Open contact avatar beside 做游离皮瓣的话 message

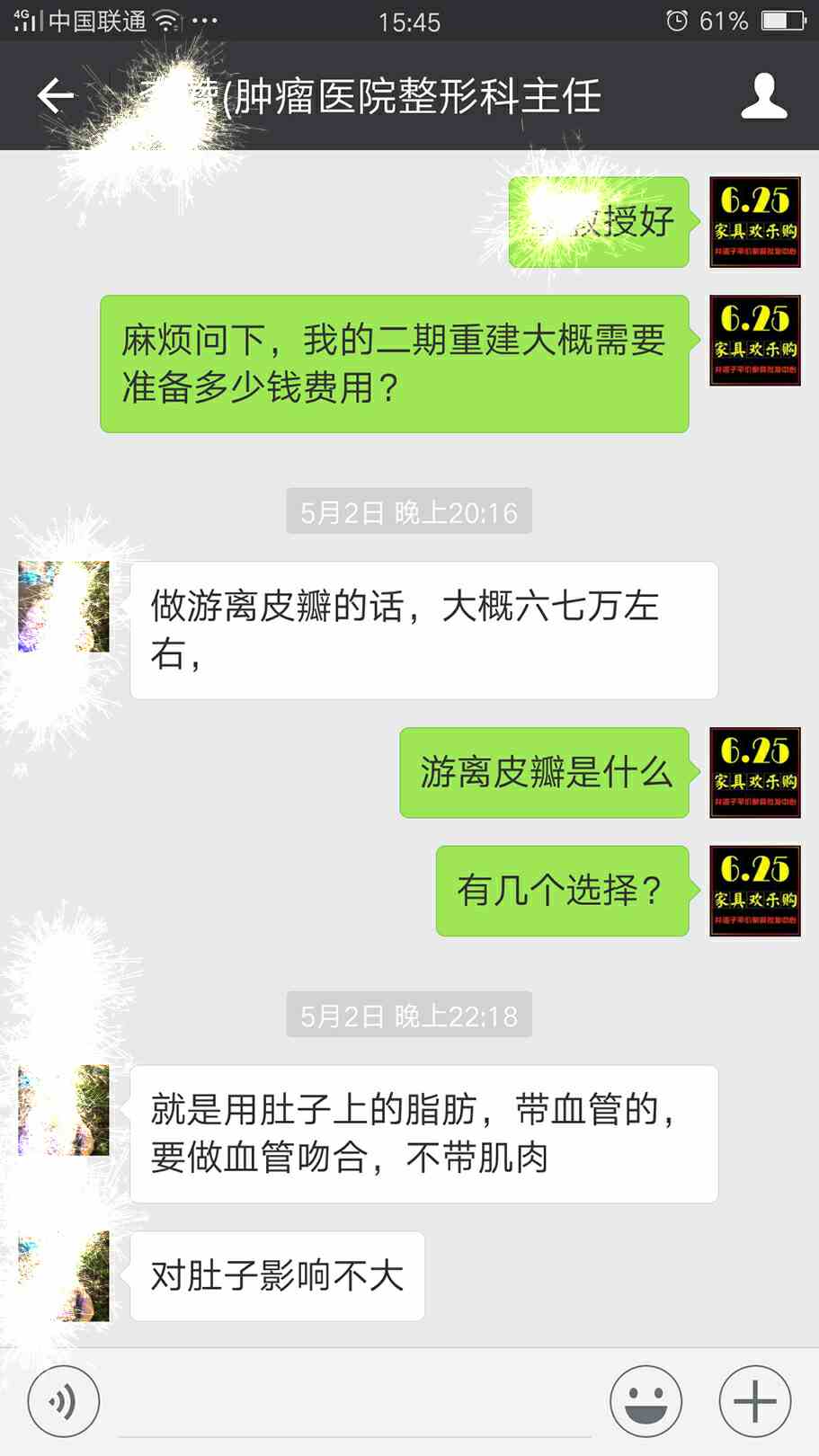(65, 607)
